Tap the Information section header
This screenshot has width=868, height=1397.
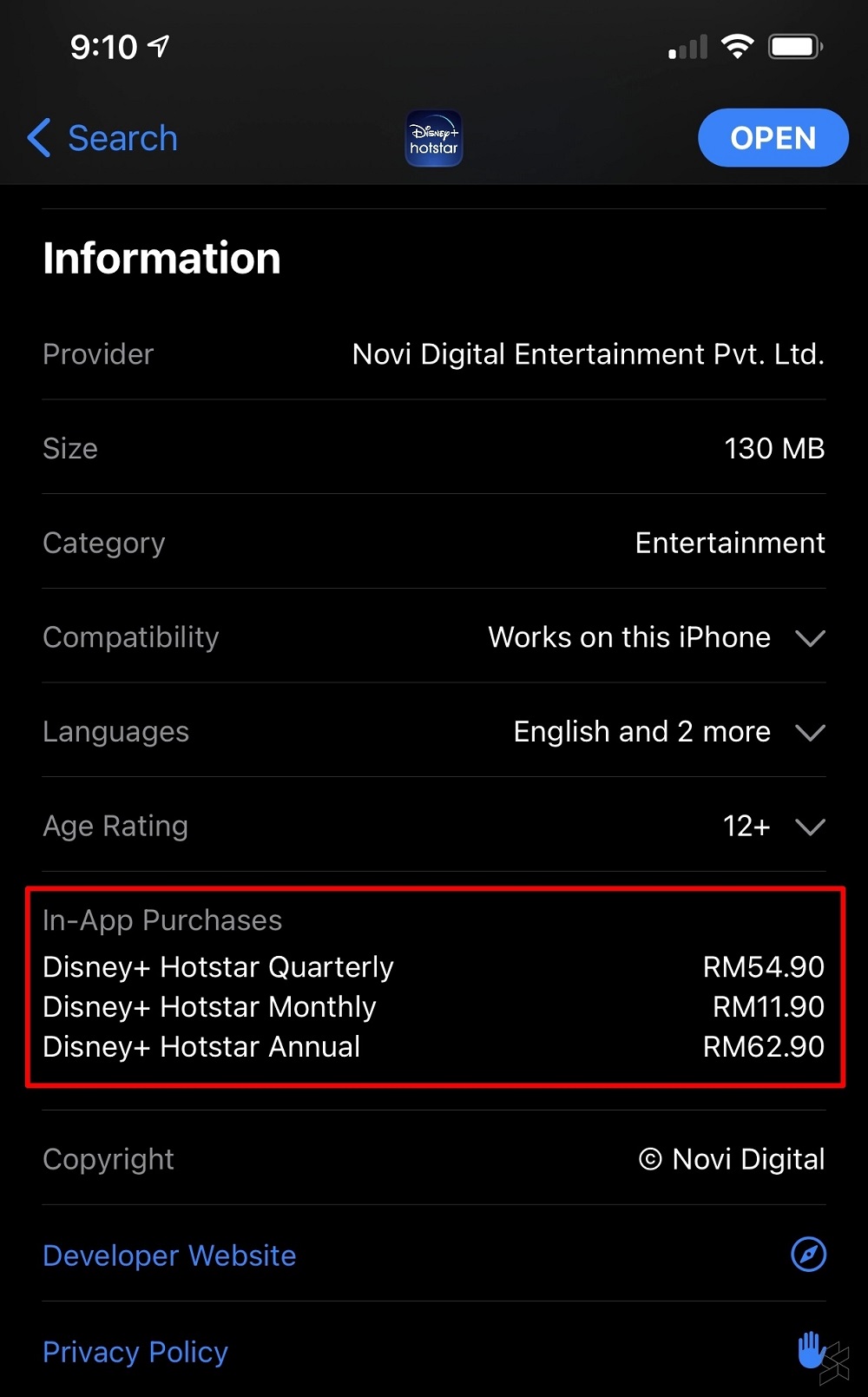pos(161,257)
